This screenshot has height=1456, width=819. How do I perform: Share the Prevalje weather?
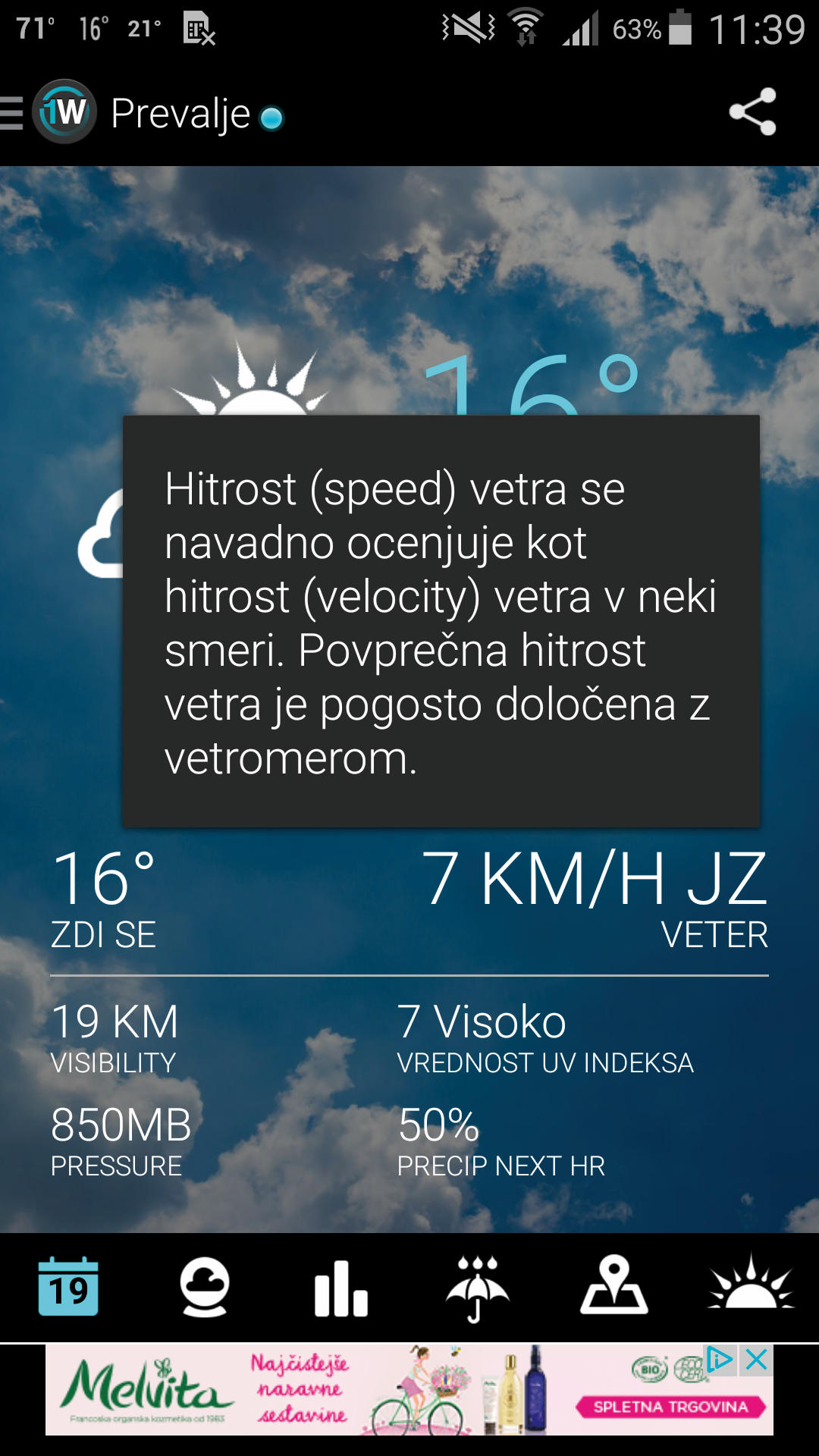pyautogui.click(x=752, y=112)
